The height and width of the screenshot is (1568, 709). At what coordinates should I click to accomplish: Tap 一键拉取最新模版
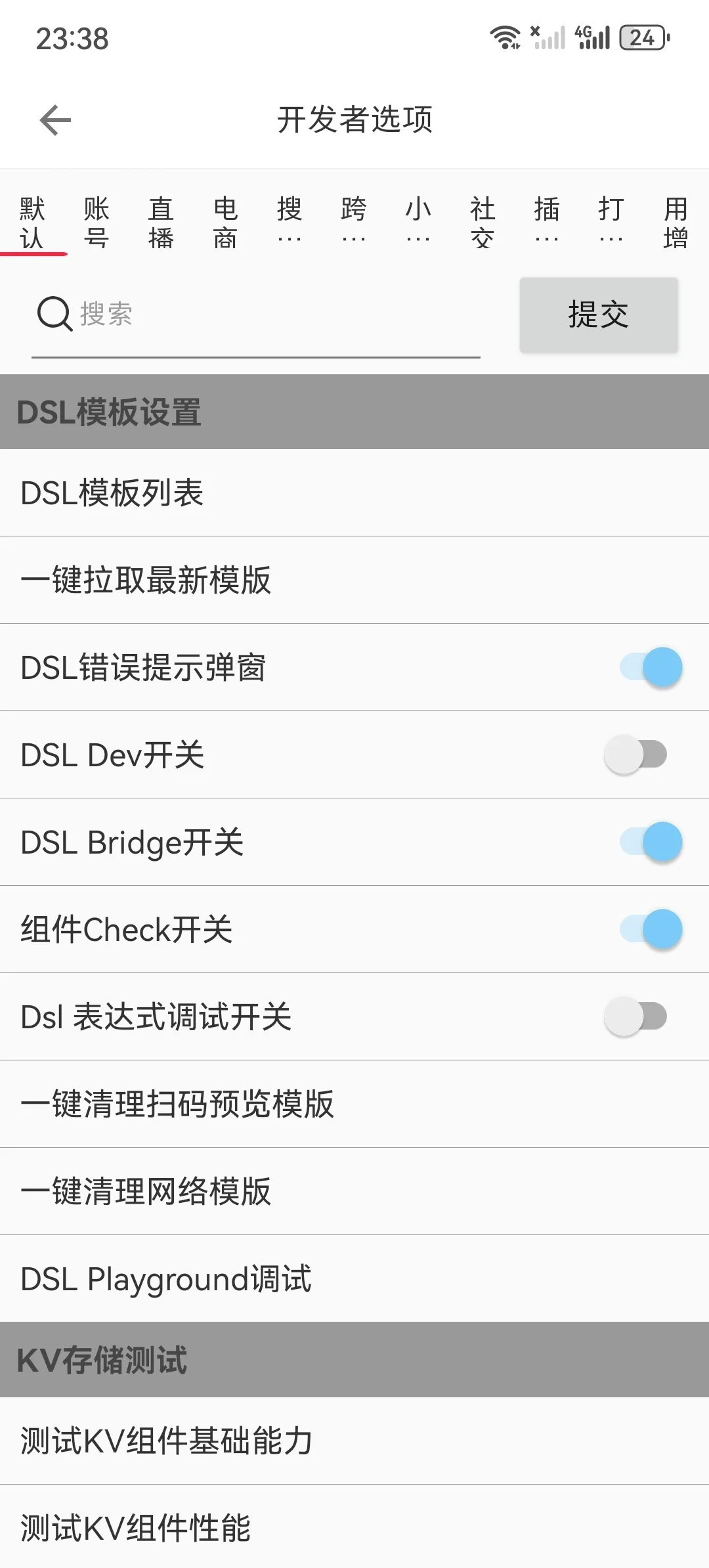[354, 580]
